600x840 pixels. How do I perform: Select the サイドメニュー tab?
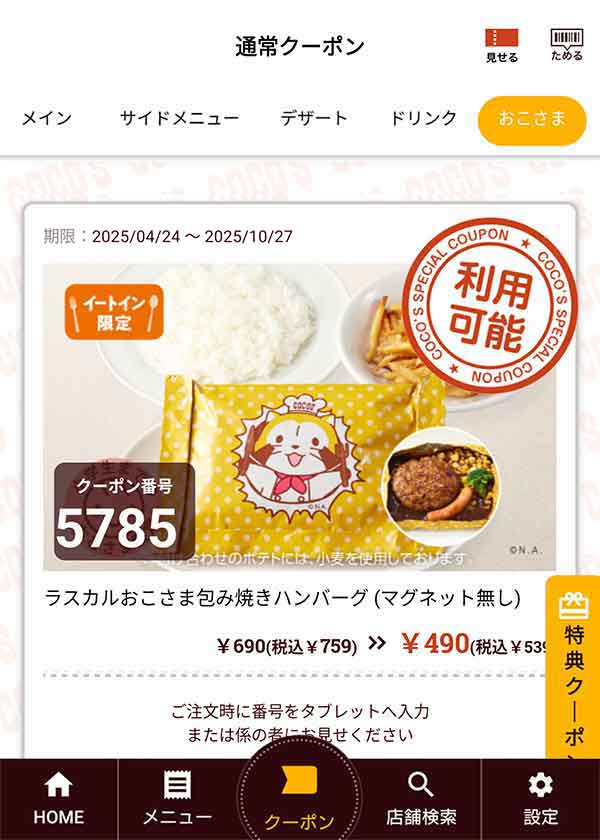coord(180,118)
